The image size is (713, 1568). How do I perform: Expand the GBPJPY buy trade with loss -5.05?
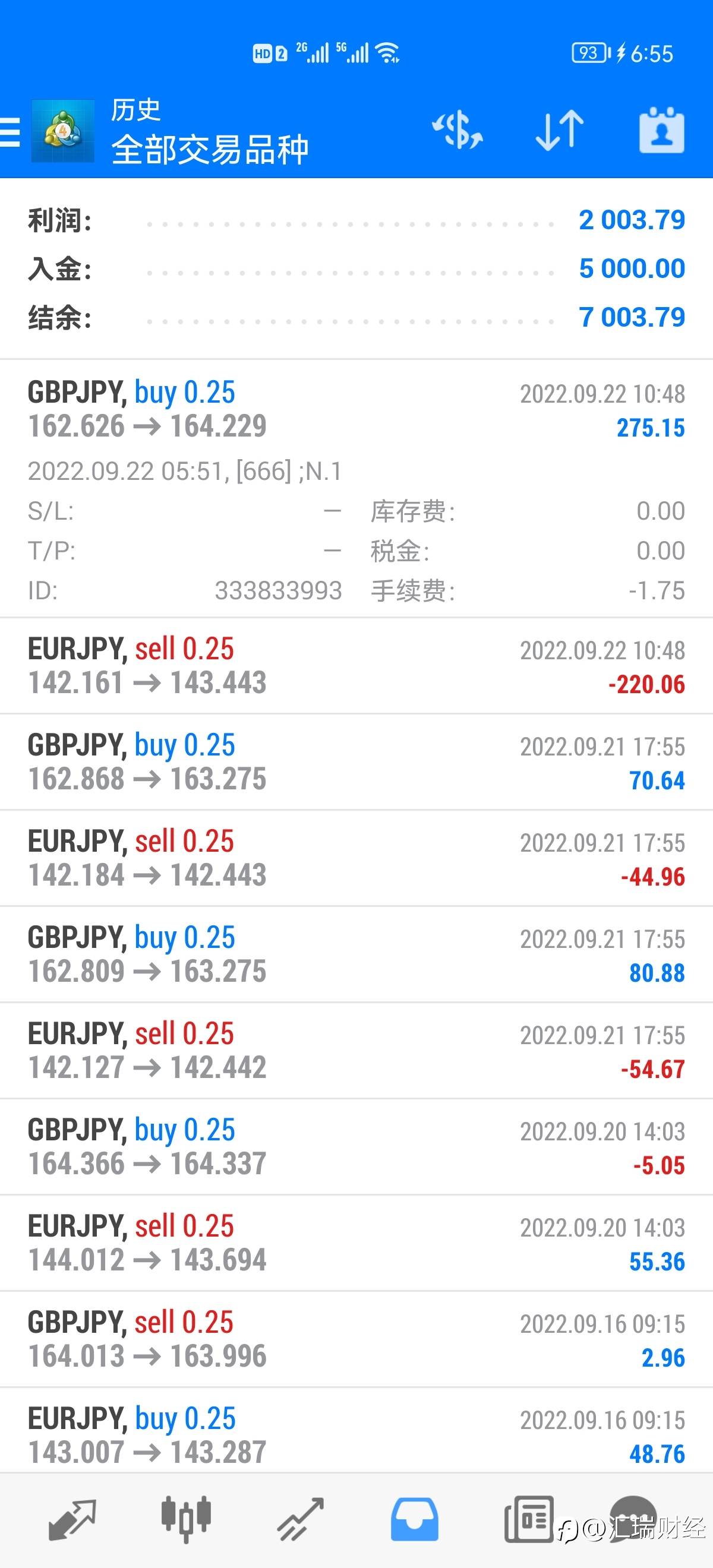coord(356,1147)
